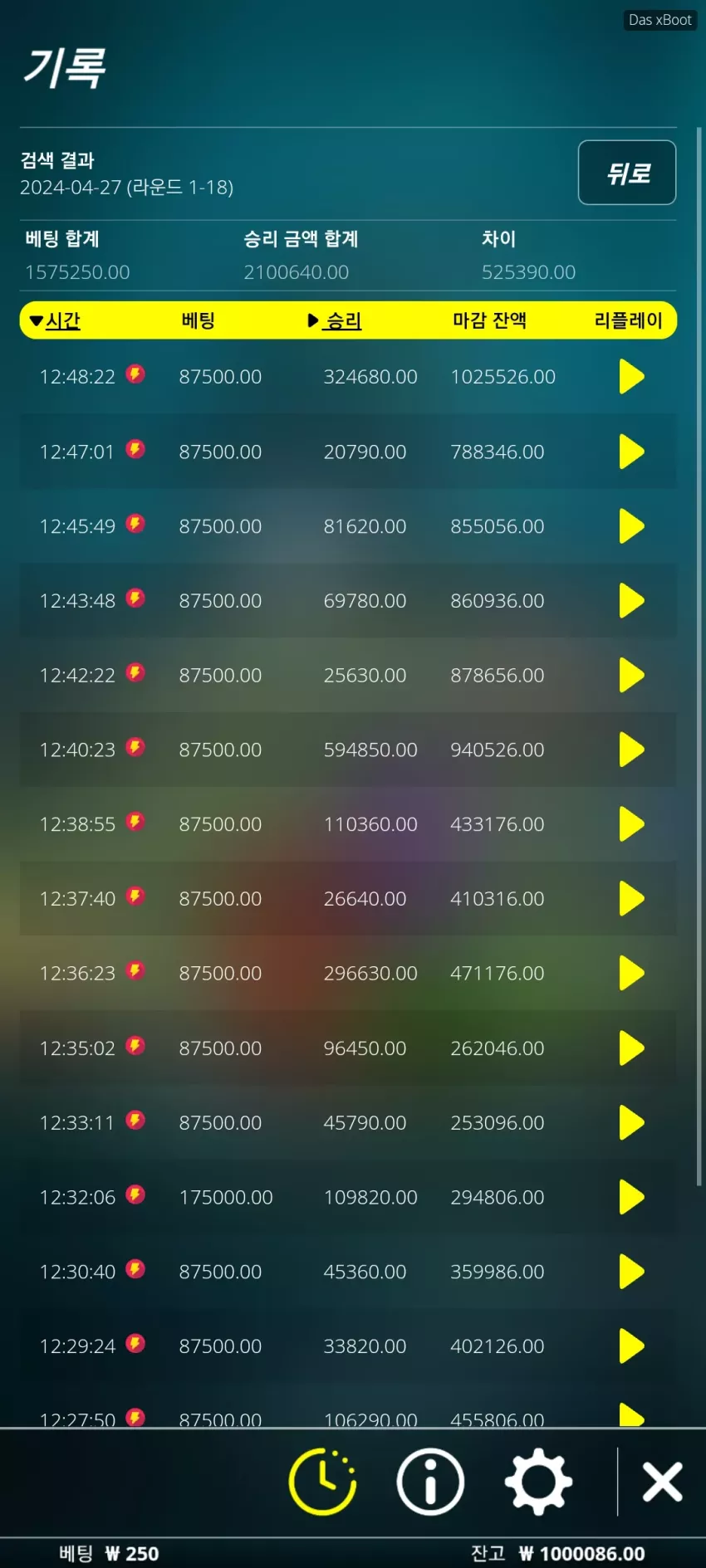Replay the 12:30:40 round

pos(631,1272)
